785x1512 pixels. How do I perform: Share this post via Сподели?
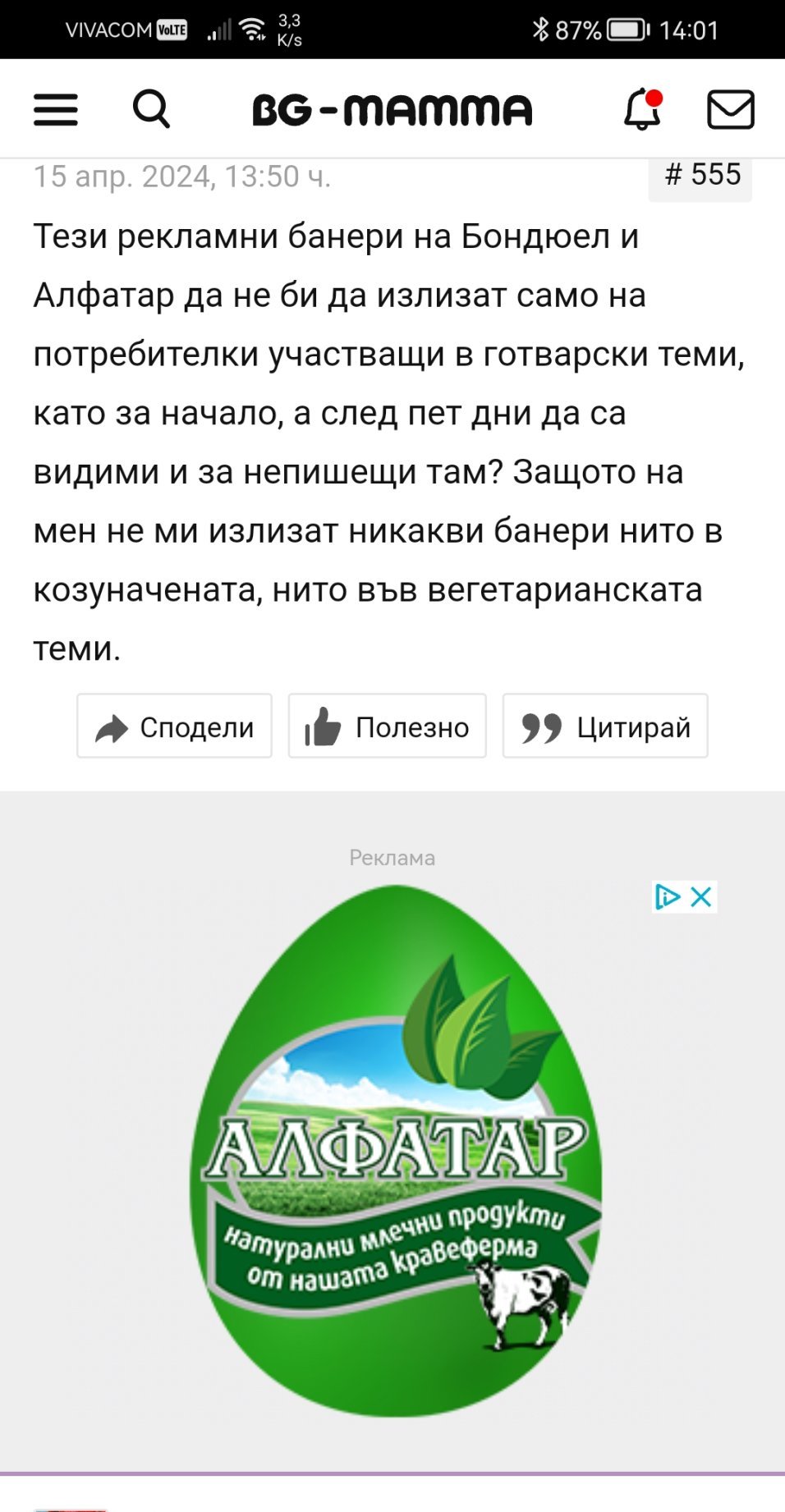coord(175,726)
